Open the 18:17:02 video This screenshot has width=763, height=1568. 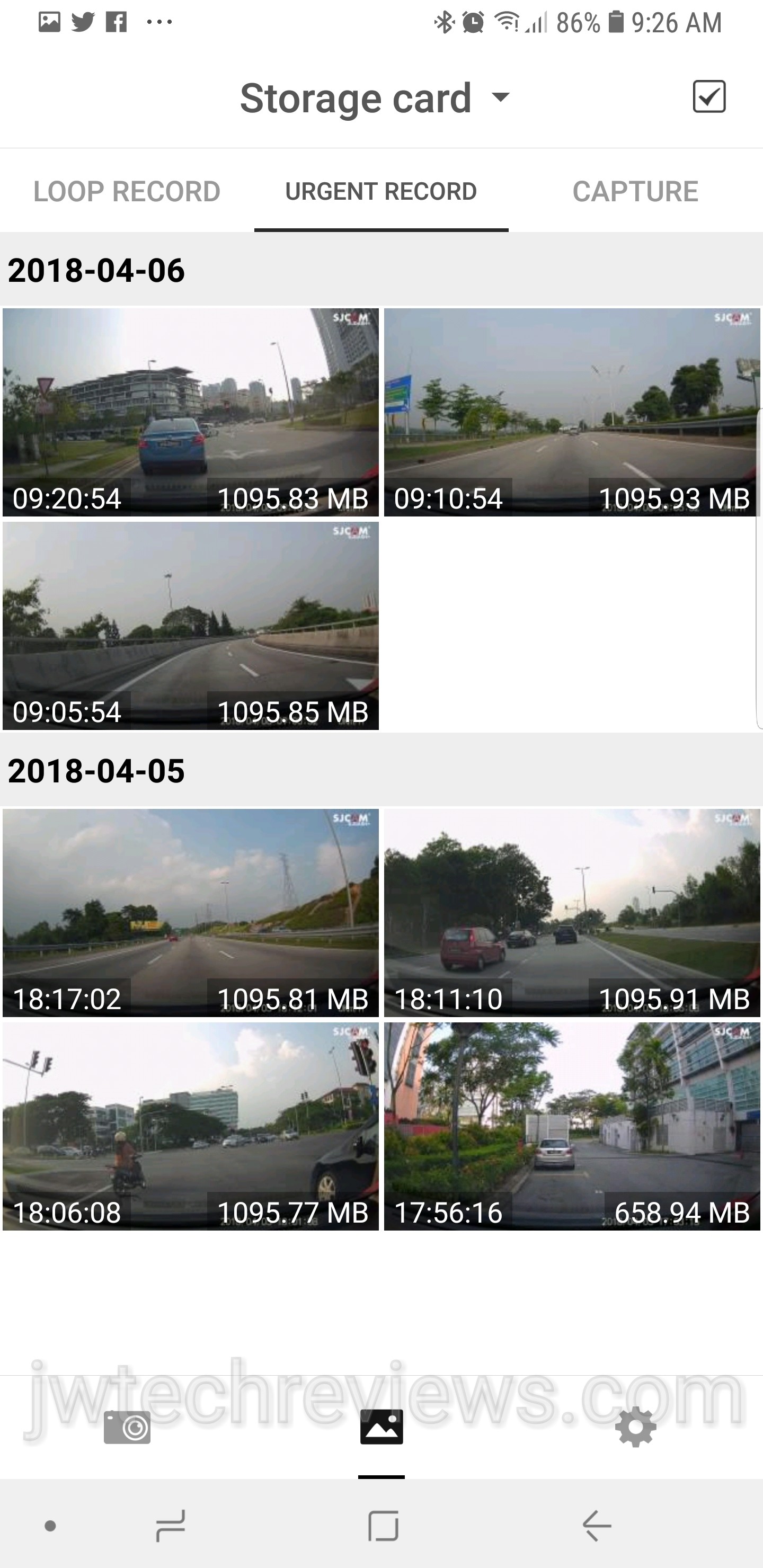pyautogui.click(x=191, y=912)
